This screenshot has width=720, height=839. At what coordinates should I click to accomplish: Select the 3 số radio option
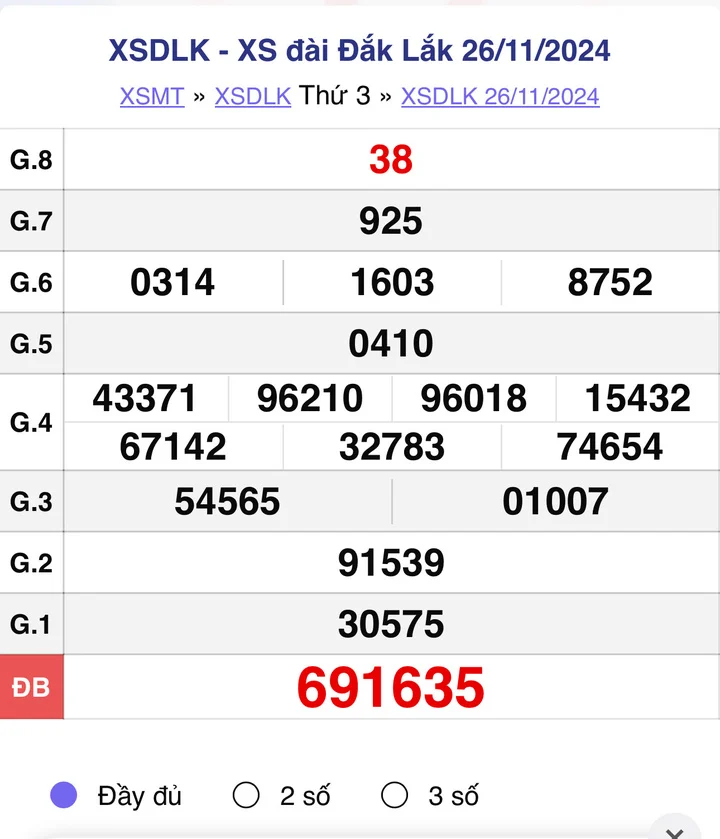[x=395, y=796]
